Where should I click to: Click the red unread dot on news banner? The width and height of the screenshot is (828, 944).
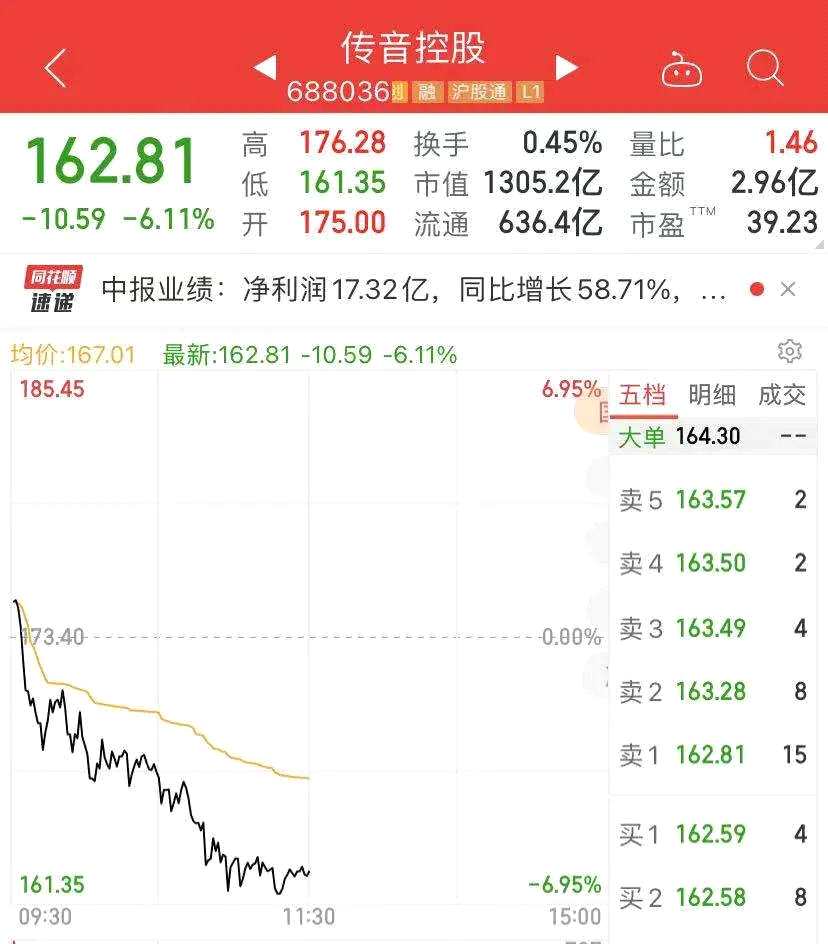pos(757,288)
